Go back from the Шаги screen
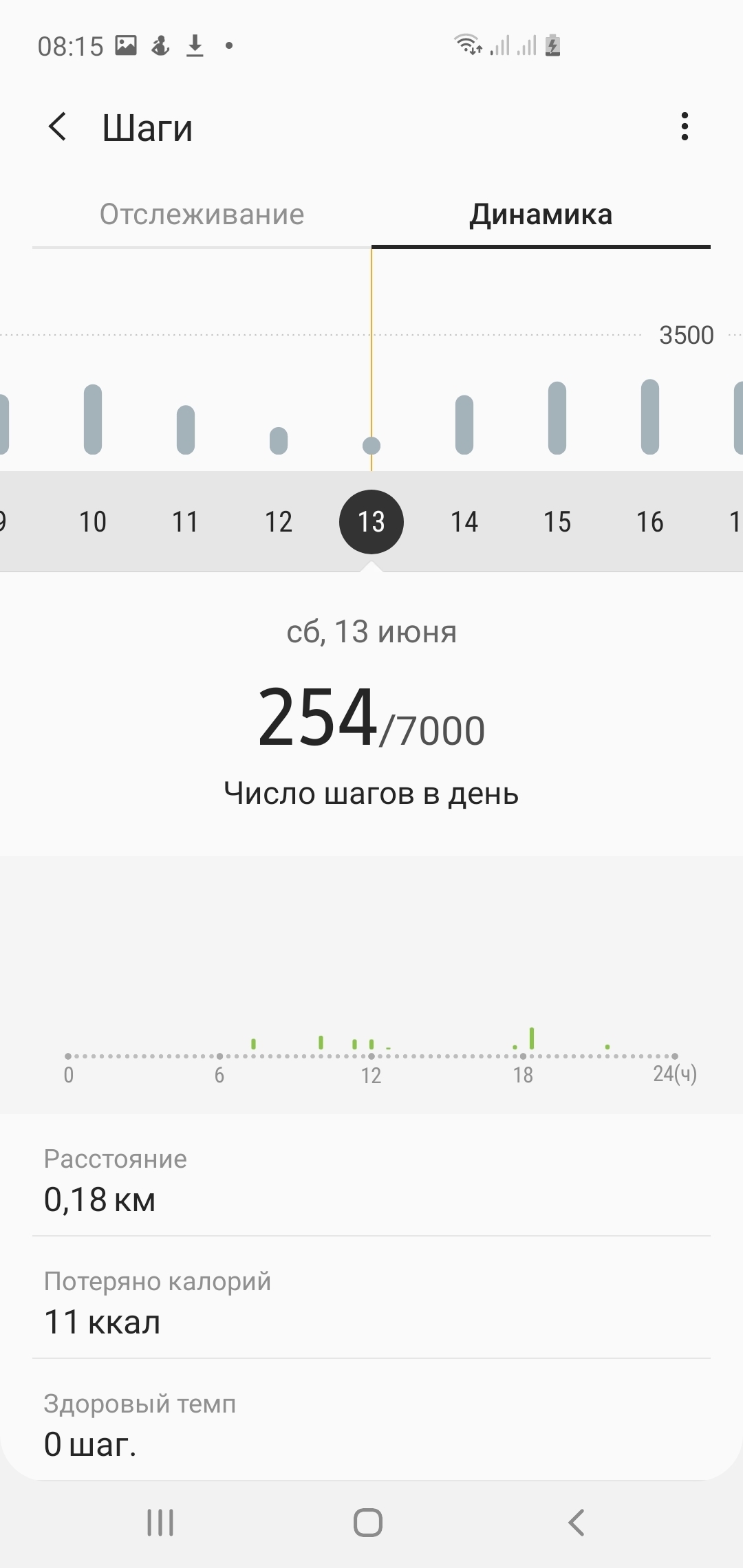This screenshot has height=1568, width=743. 58,127
